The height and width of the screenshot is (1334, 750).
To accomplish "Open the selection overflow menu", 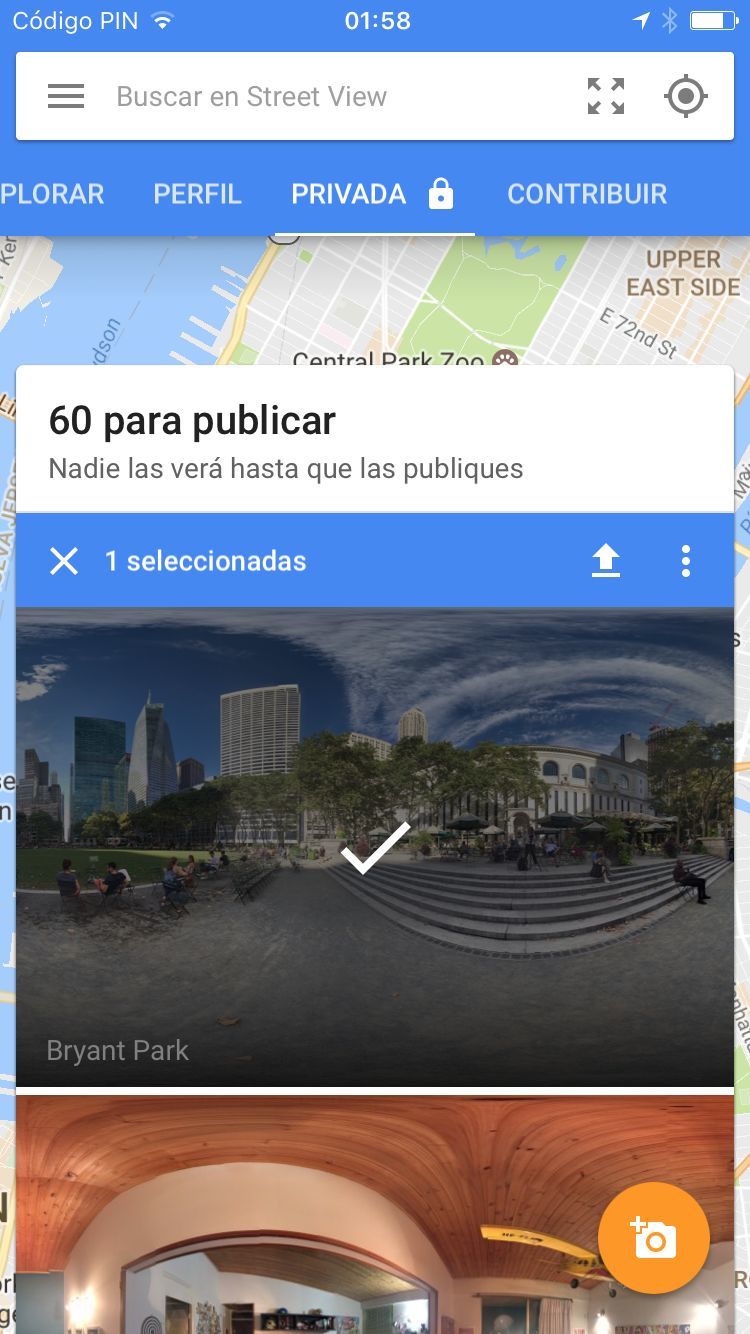I will [x=686, y=561].
